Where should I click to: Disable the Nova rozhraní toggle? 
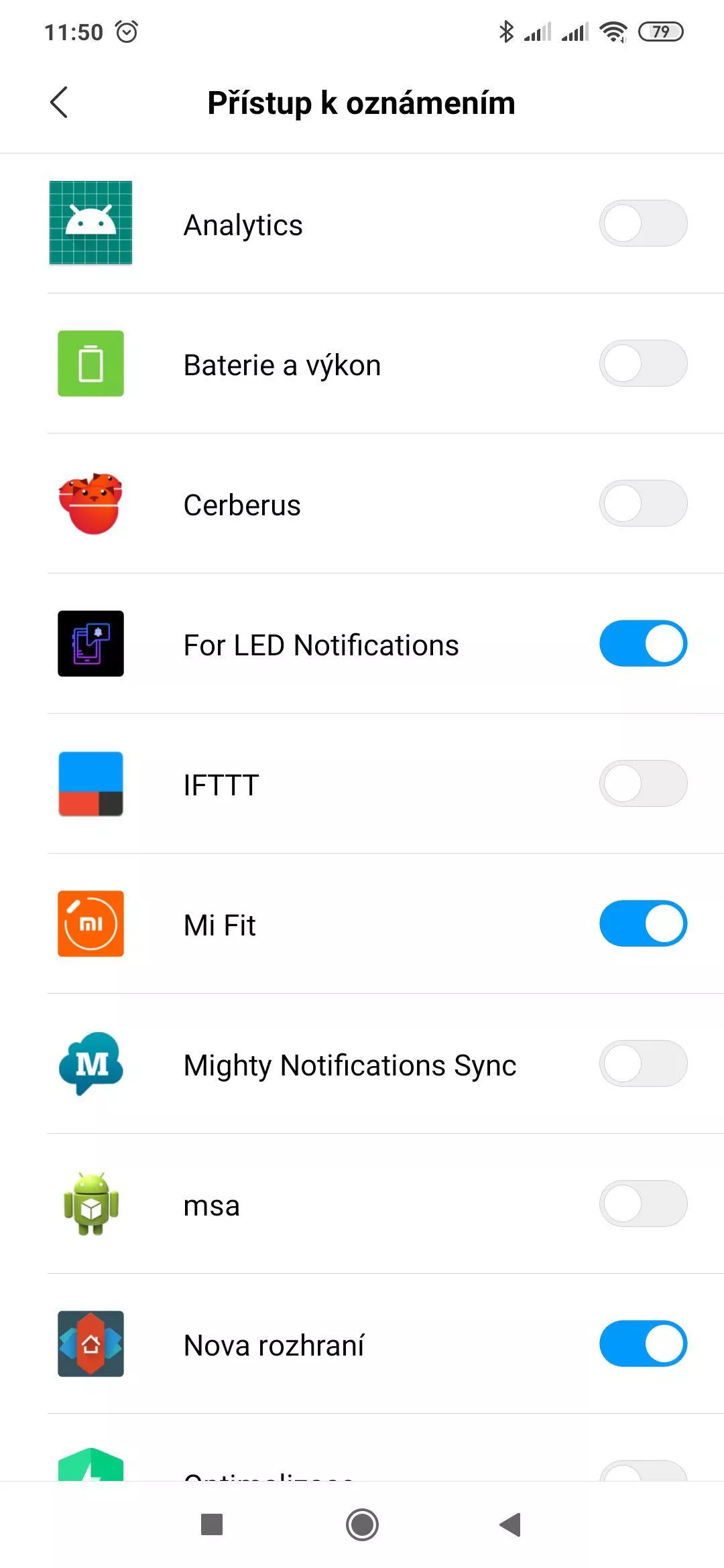pyautogui.click(x=643, y=1344)
